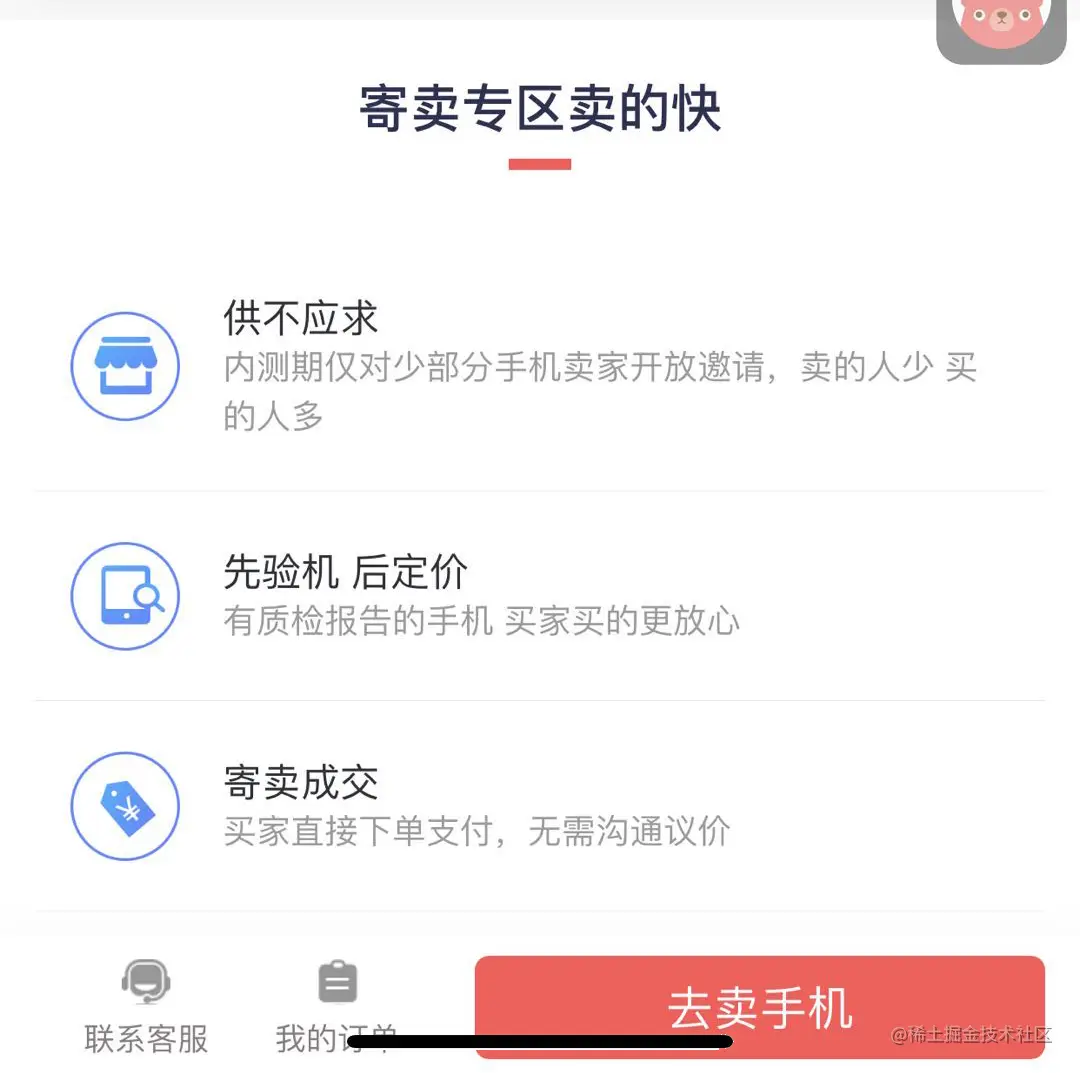The image size is (1080, 1073).
Task: Tap the pink bear floating icon
Action: coord(1000,27)
